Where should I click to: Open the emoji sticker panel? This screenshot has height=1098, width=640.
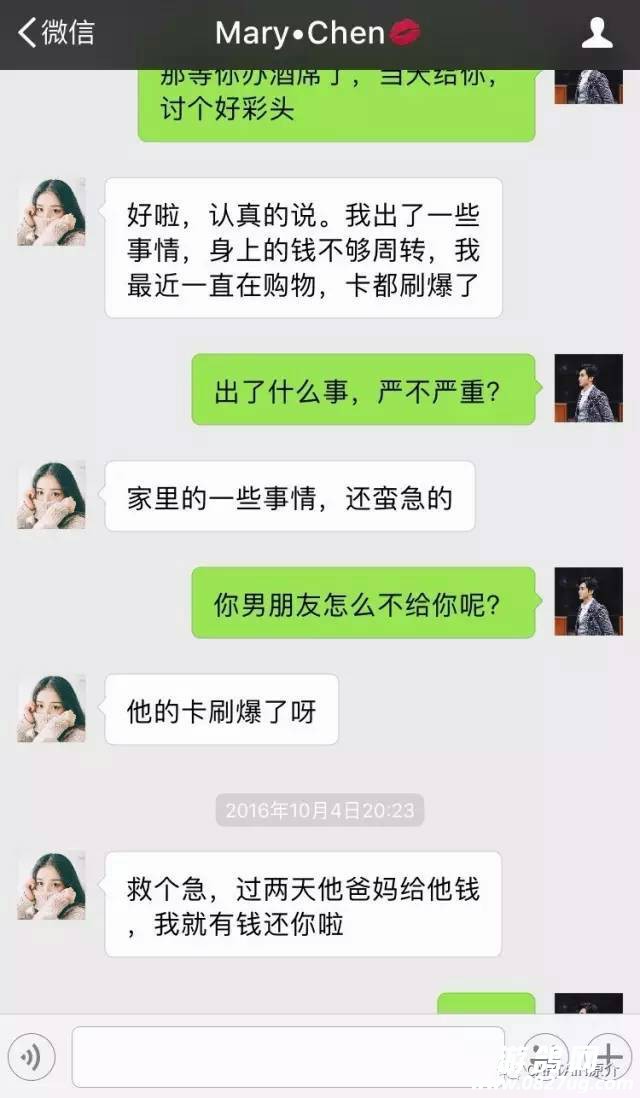click(x=546, y=1056)
